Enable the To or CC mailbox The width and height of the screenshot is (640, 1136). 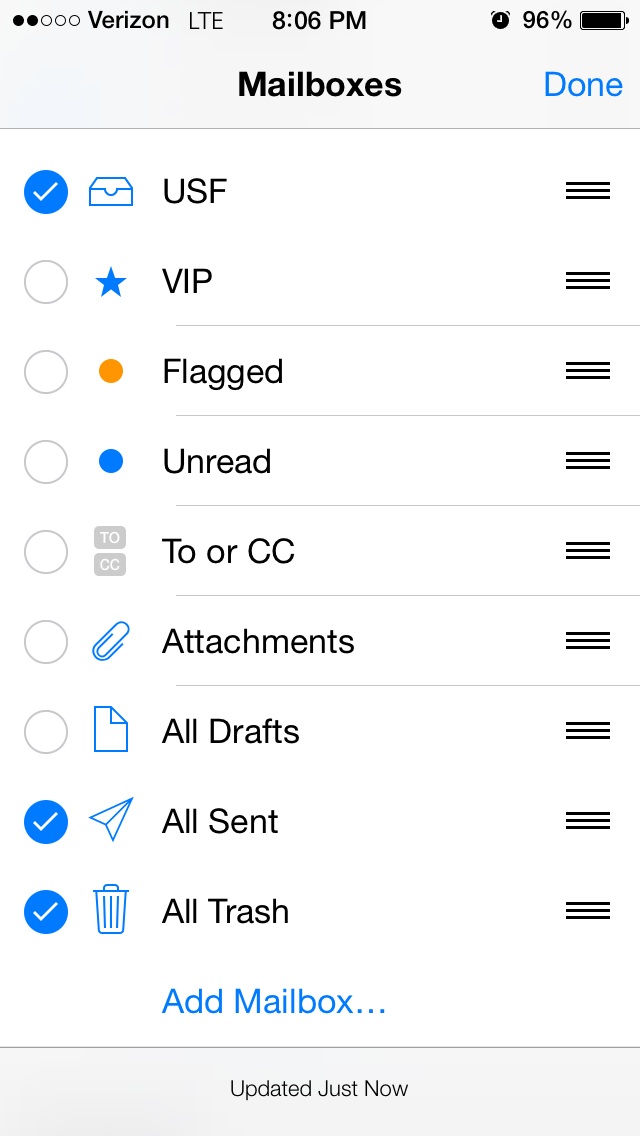46,552
